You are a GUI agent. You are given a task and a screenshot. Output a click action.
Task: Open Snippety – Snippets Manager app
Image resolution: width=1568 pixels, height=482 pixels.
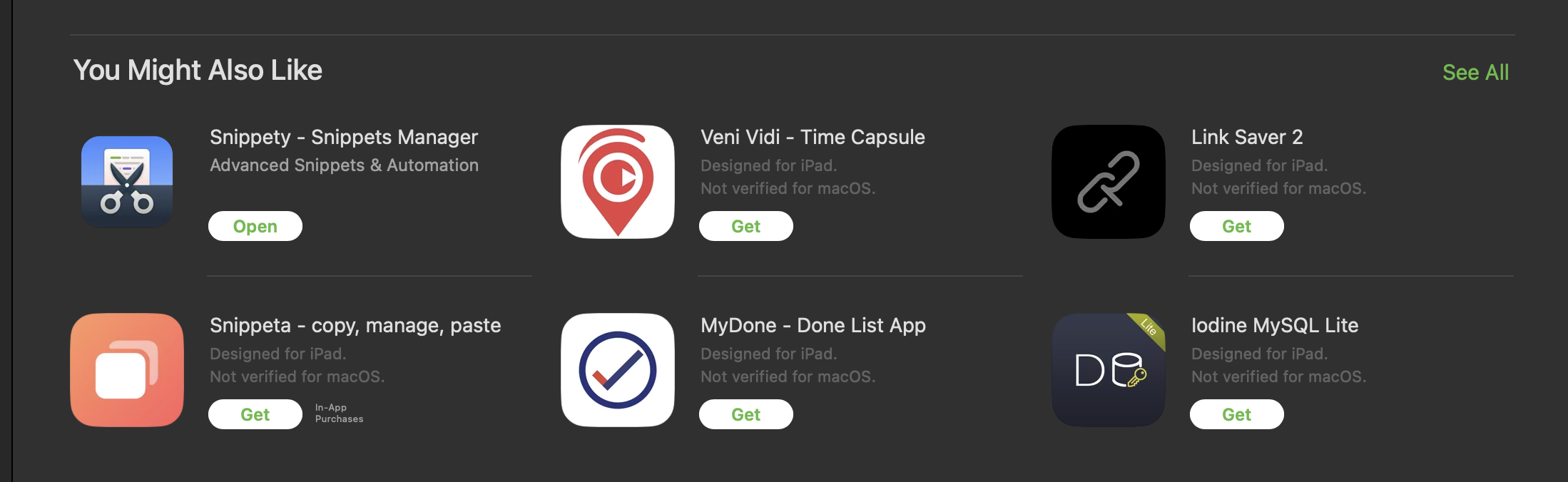point(255,226)
